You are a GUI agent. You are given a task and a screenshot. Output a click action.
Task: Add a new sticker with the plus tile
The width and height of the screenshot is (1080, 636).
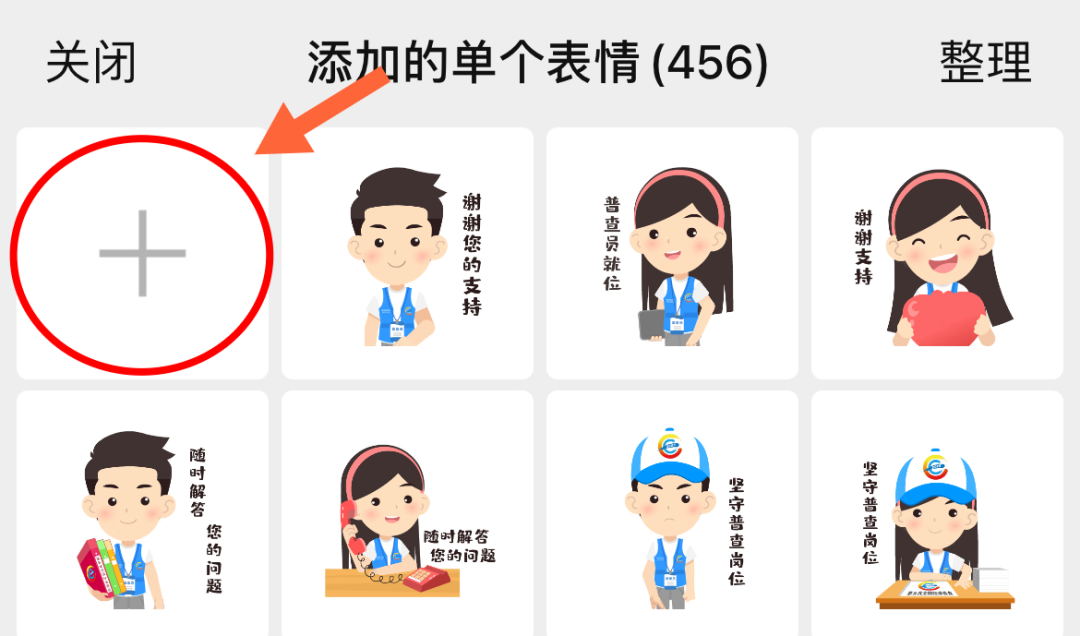pos(143,253)
